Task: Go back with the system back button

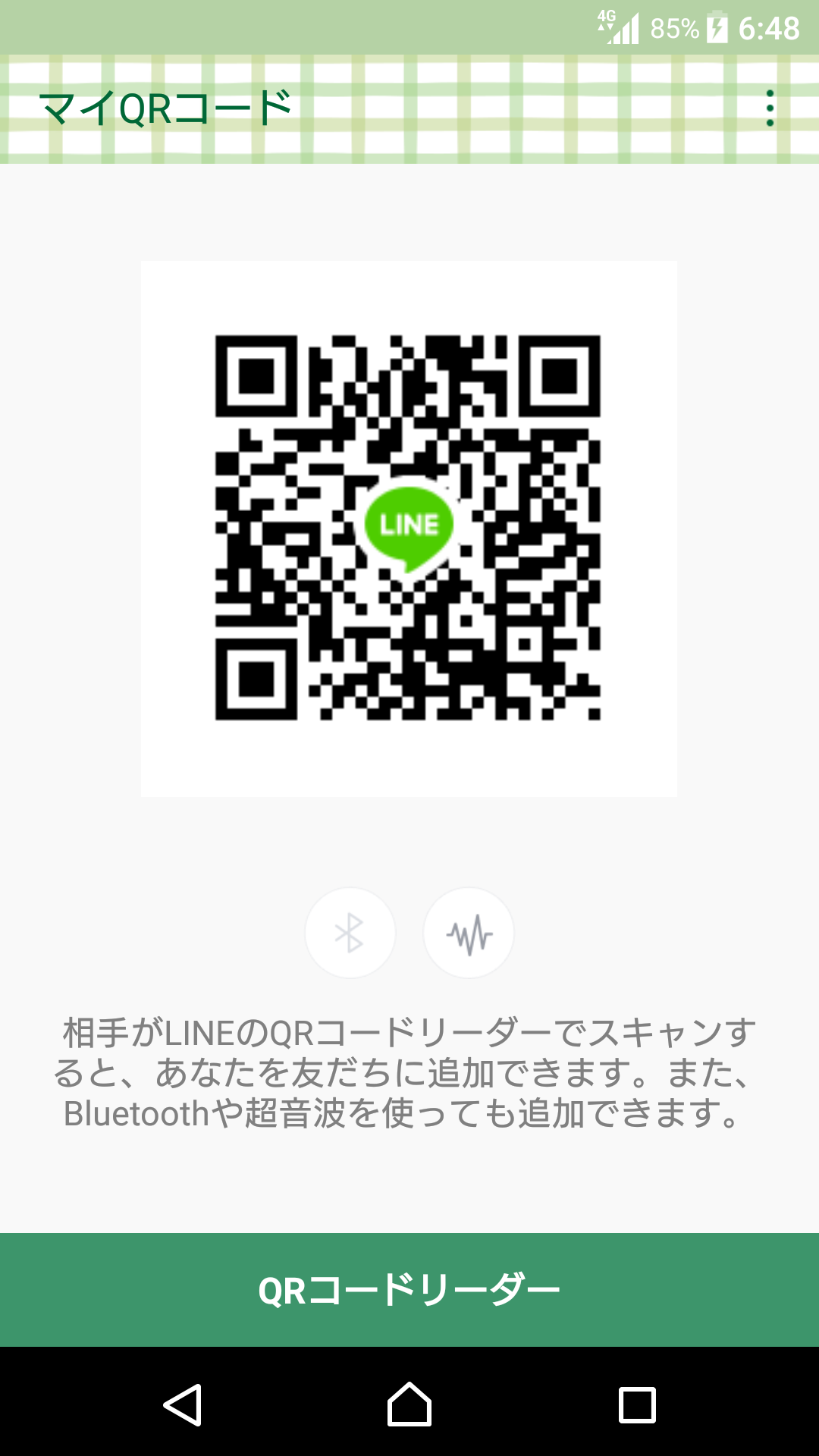Action: coord(183,1404)
